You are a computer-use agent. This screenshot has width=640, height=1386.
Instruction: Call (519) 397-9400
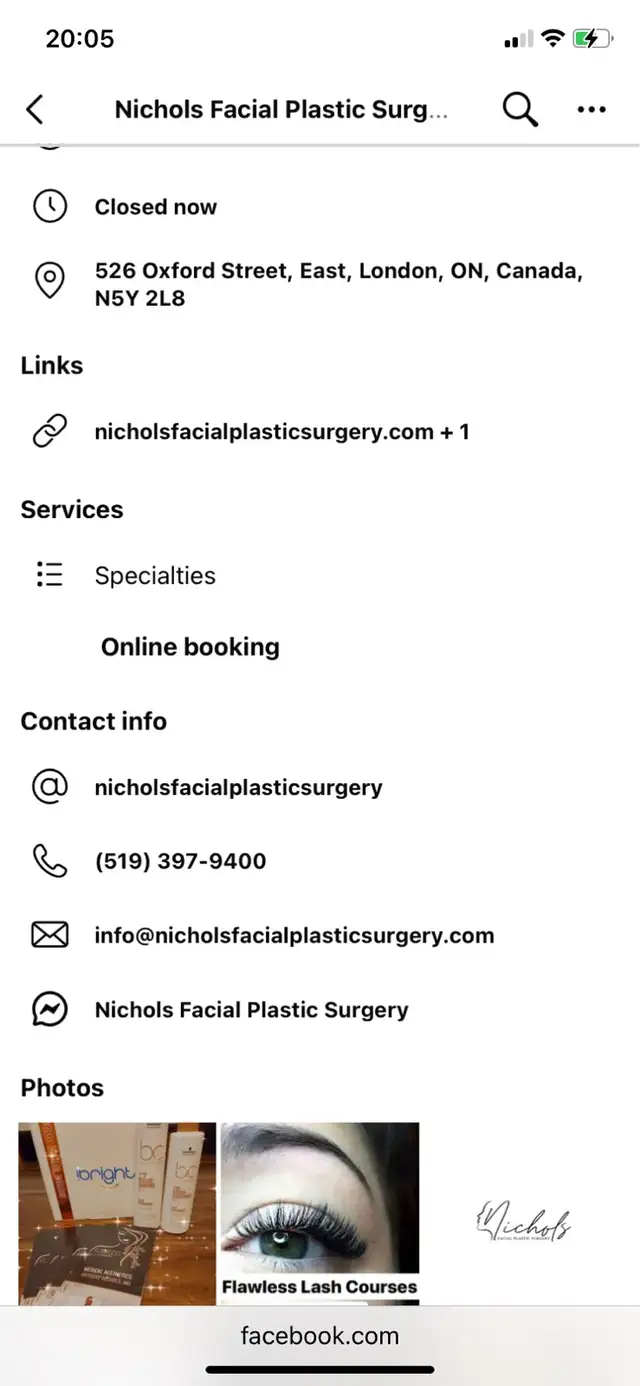pos(180,861)
